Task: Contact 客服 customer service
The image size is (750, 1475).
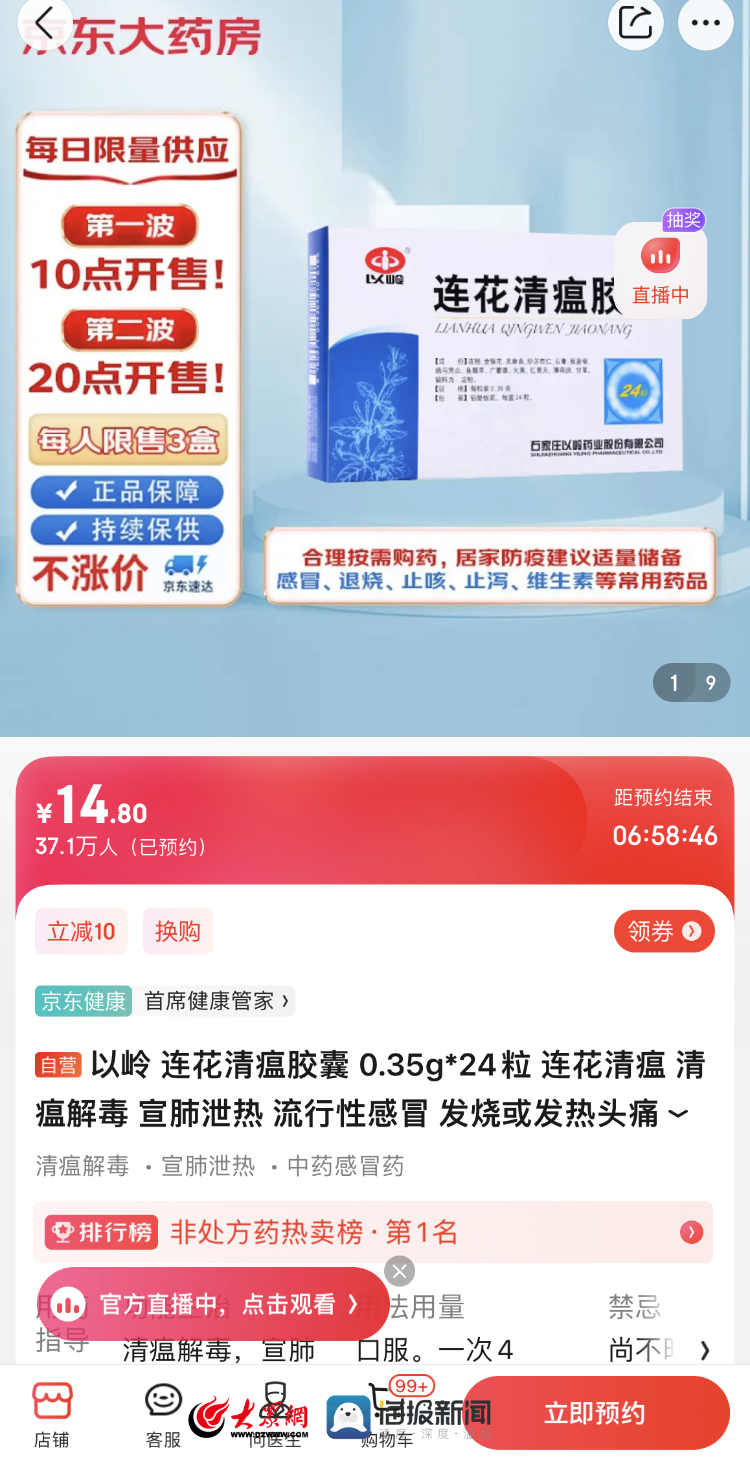Action: point(163,1413)
